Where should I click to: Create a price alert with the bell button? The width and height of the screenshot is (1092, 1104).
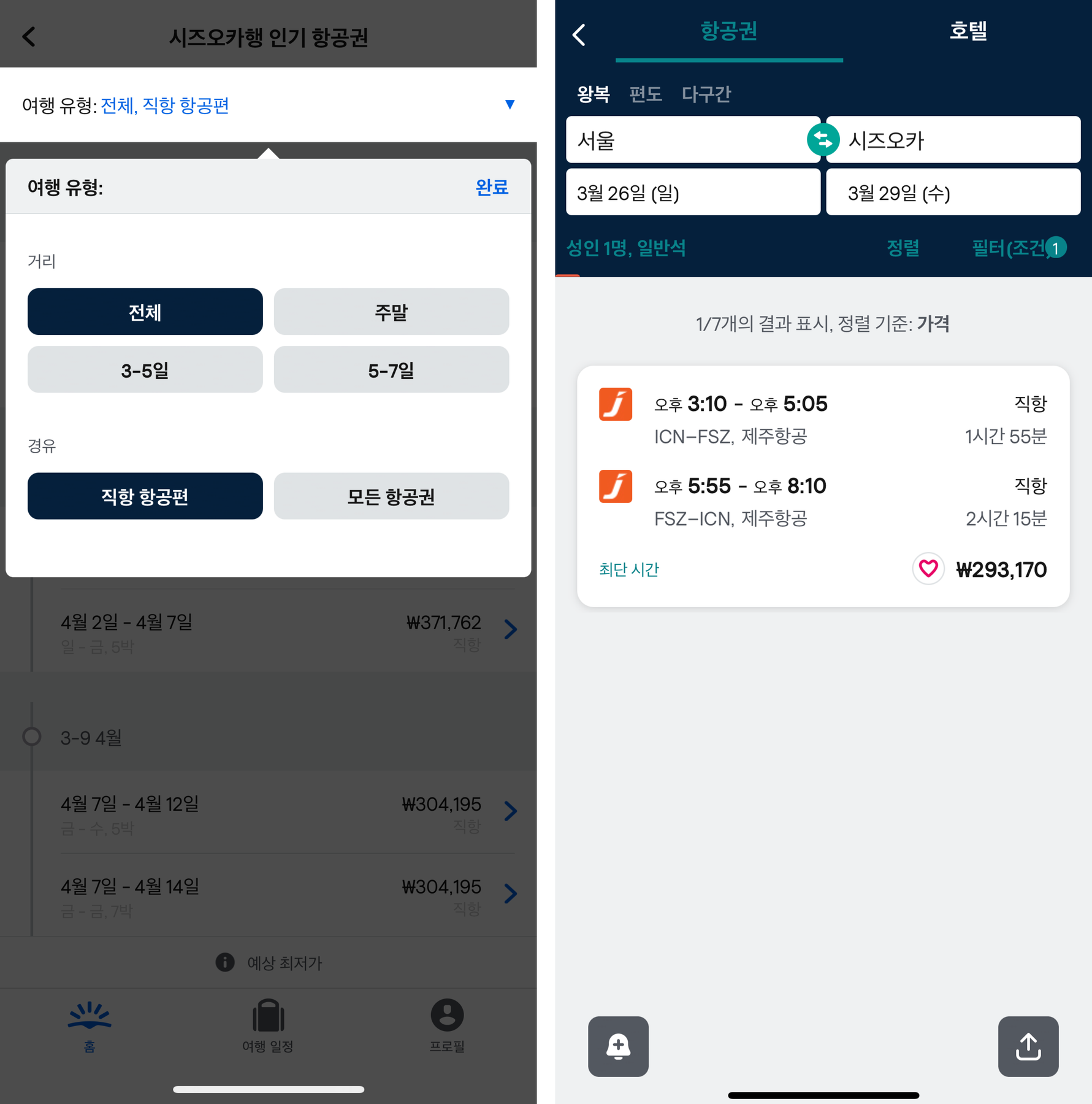point(618,1046)
